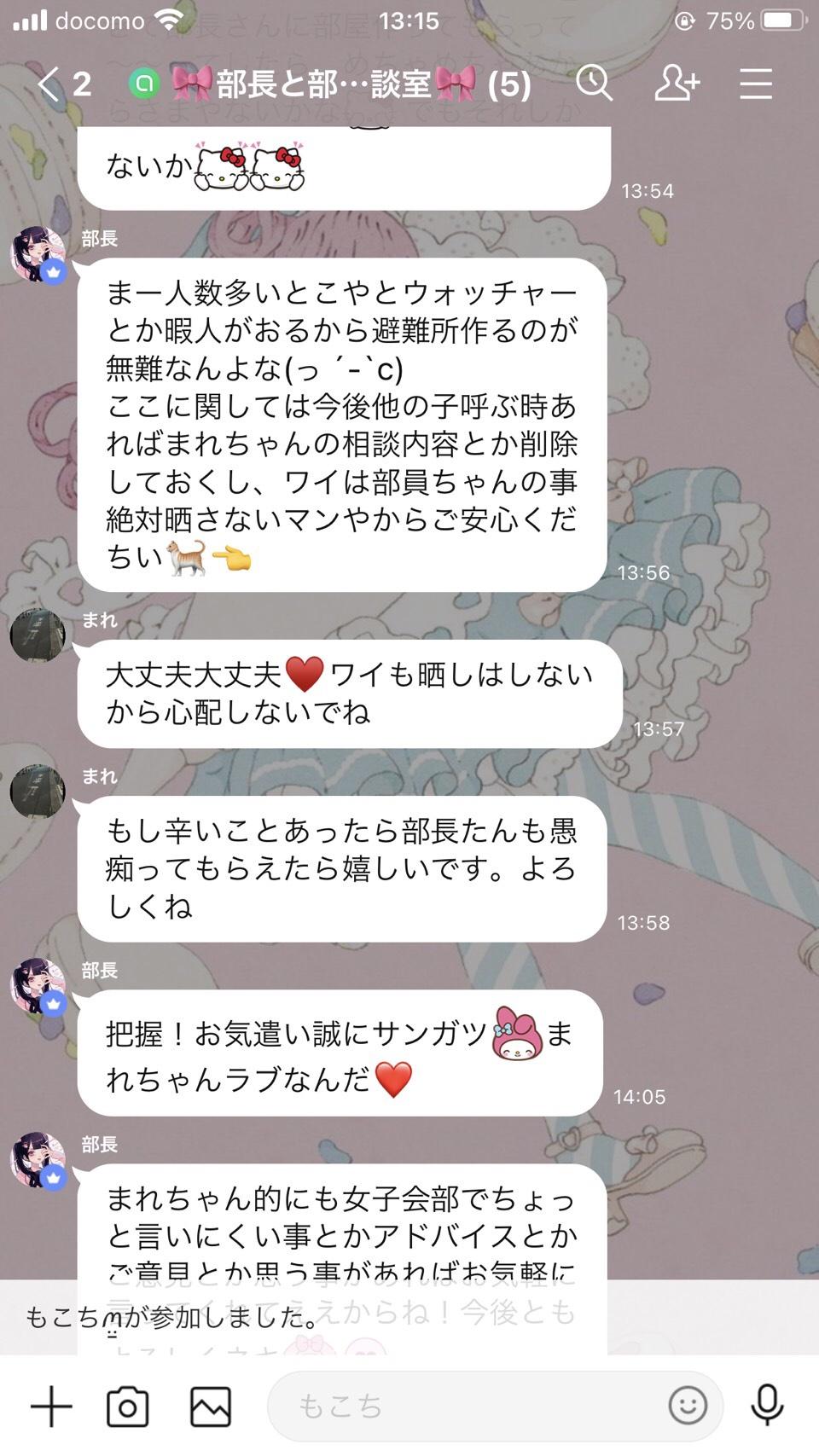Open the camera to take a photo
This screenshot has height=1456, width=819.
pos(128,1407)
